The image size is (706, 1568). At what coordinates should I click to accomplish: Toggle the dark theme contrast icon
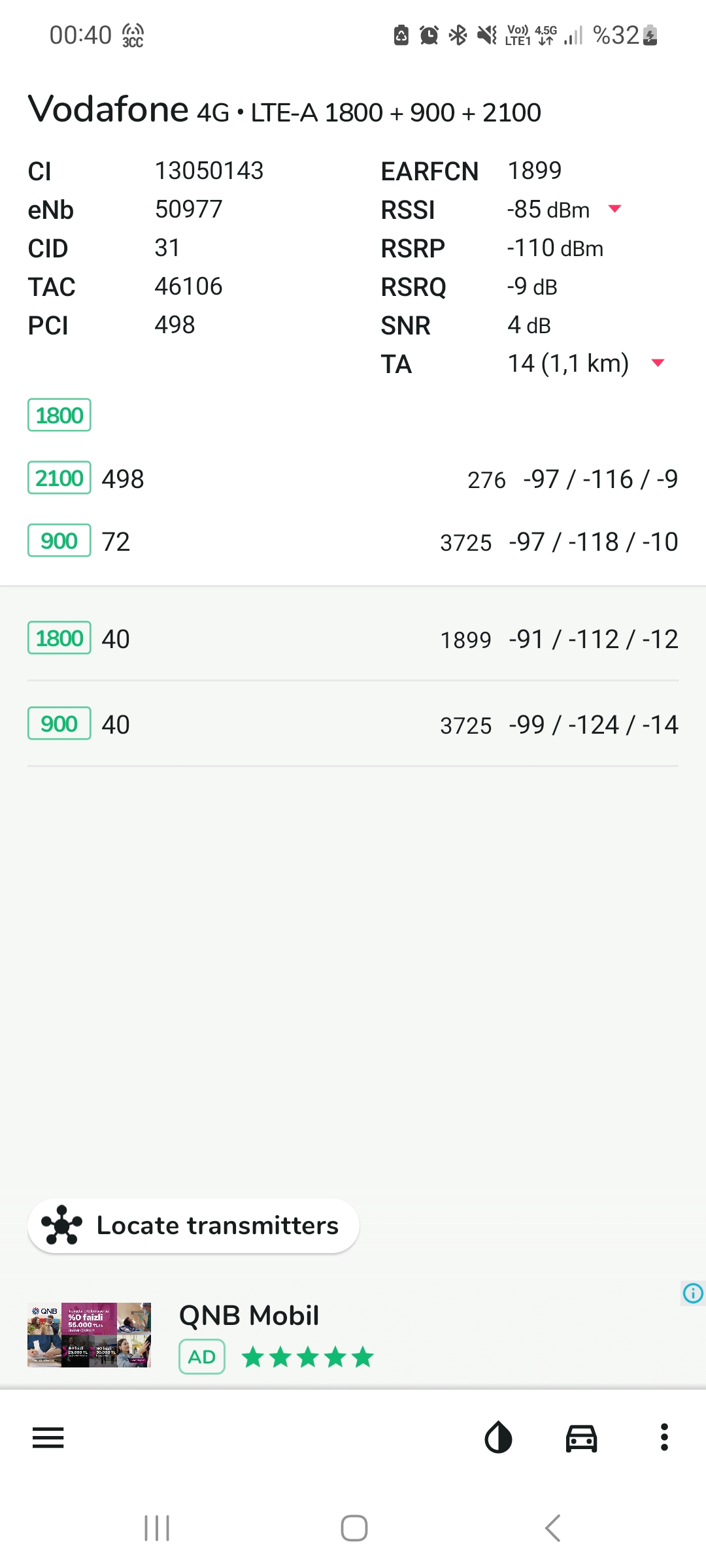pos(498,1438)
